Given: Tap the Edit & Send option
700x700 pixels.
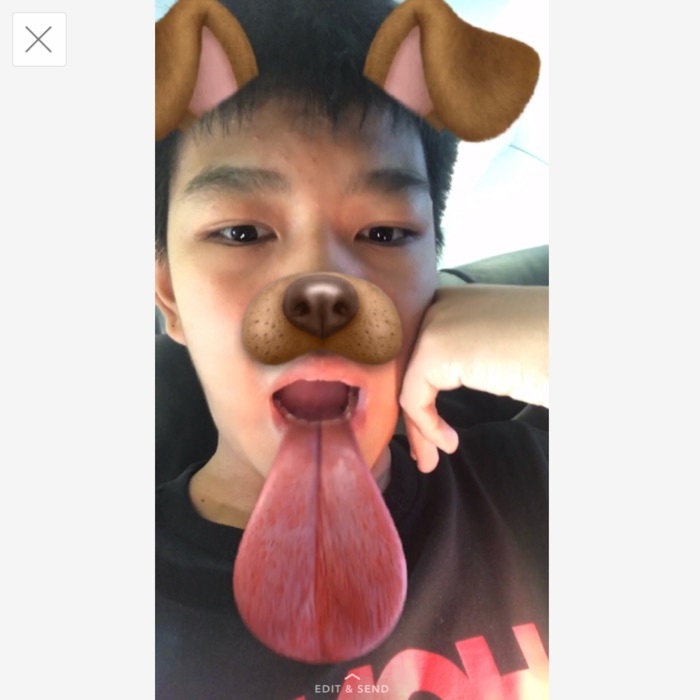Looking at the screenshot, I should tap(351, 686).
